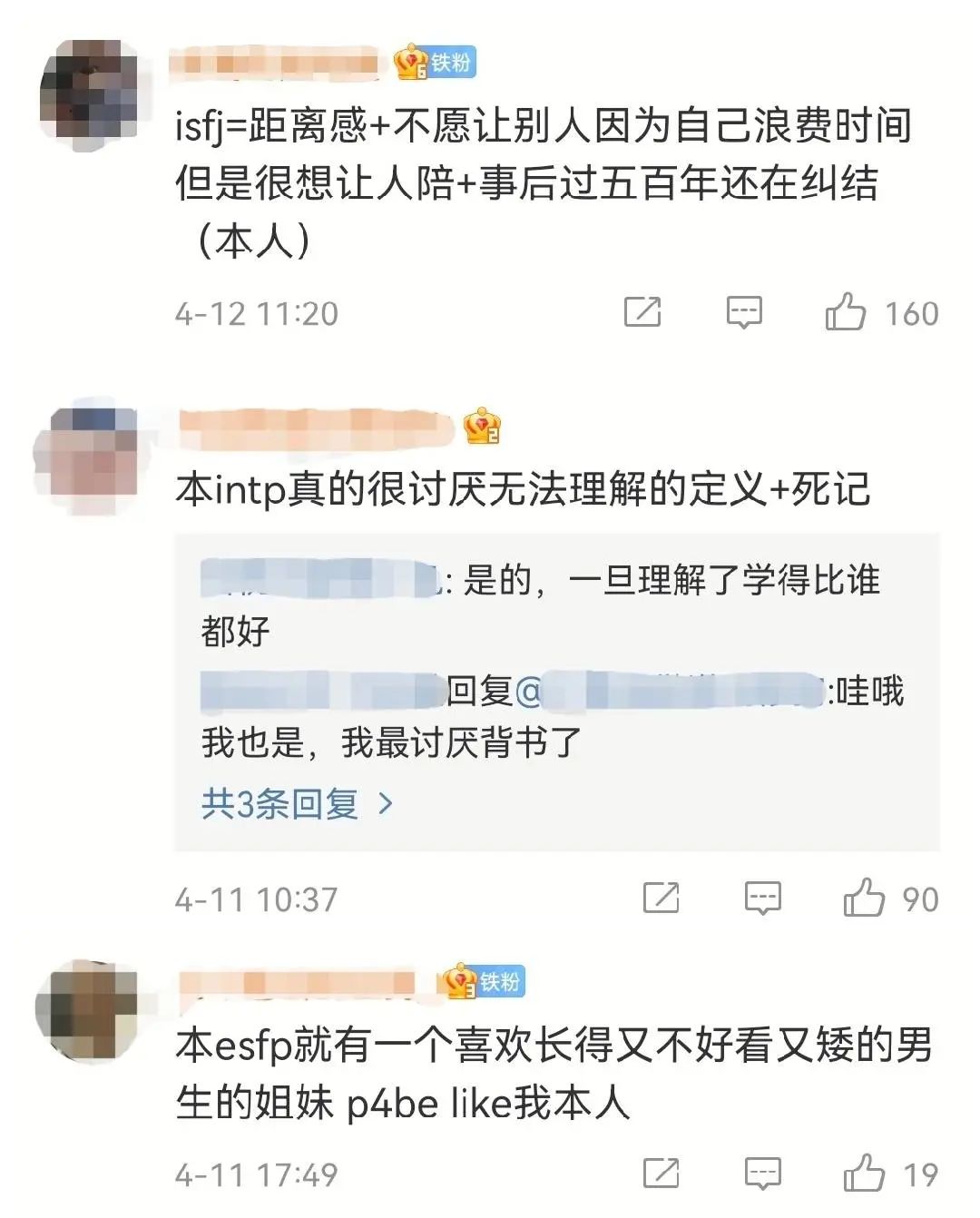Expand 共3条回复 replies
Viewport: 980px width, 1218px height.
pos(296,804)
